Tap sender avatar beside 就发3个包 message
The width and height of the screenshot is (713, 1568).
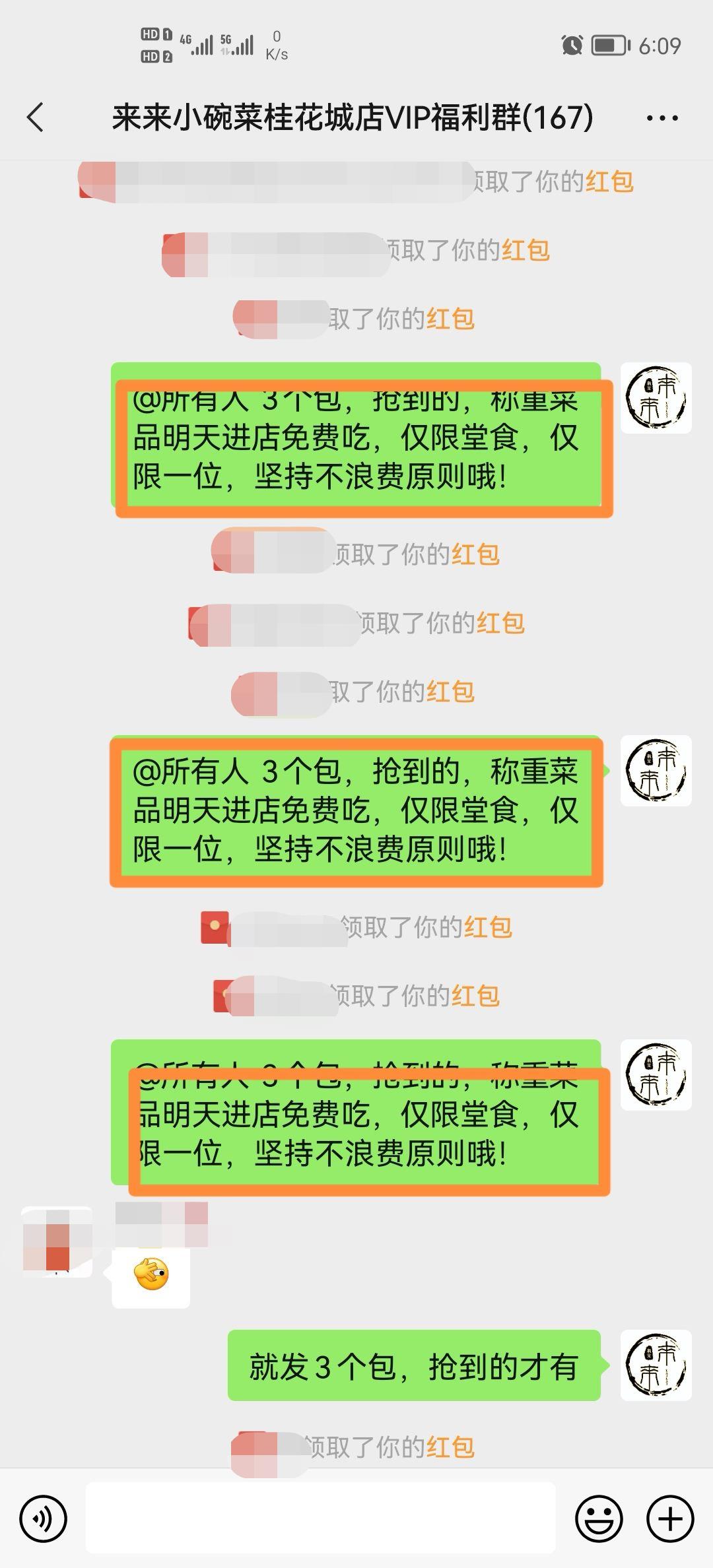[x=656, y=1365]
